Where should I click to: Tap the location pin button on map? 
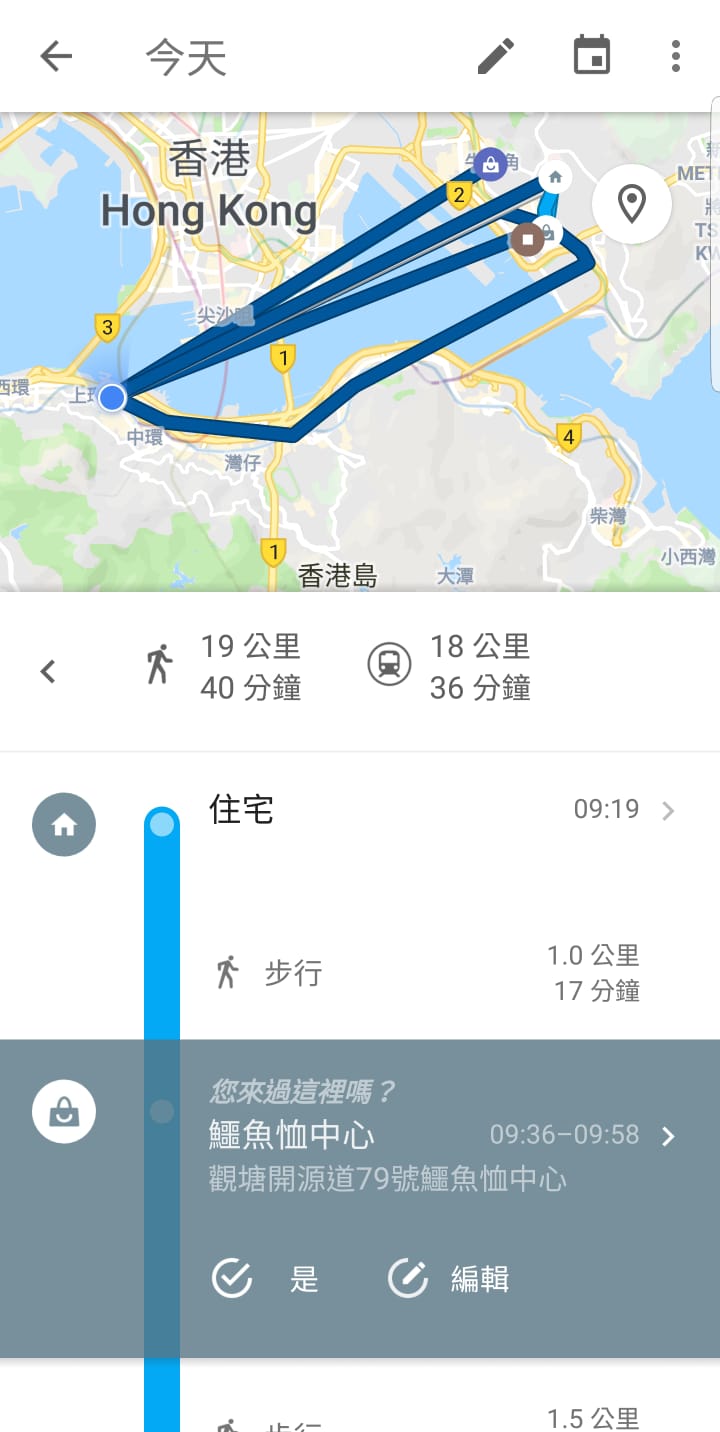(631, 204)
